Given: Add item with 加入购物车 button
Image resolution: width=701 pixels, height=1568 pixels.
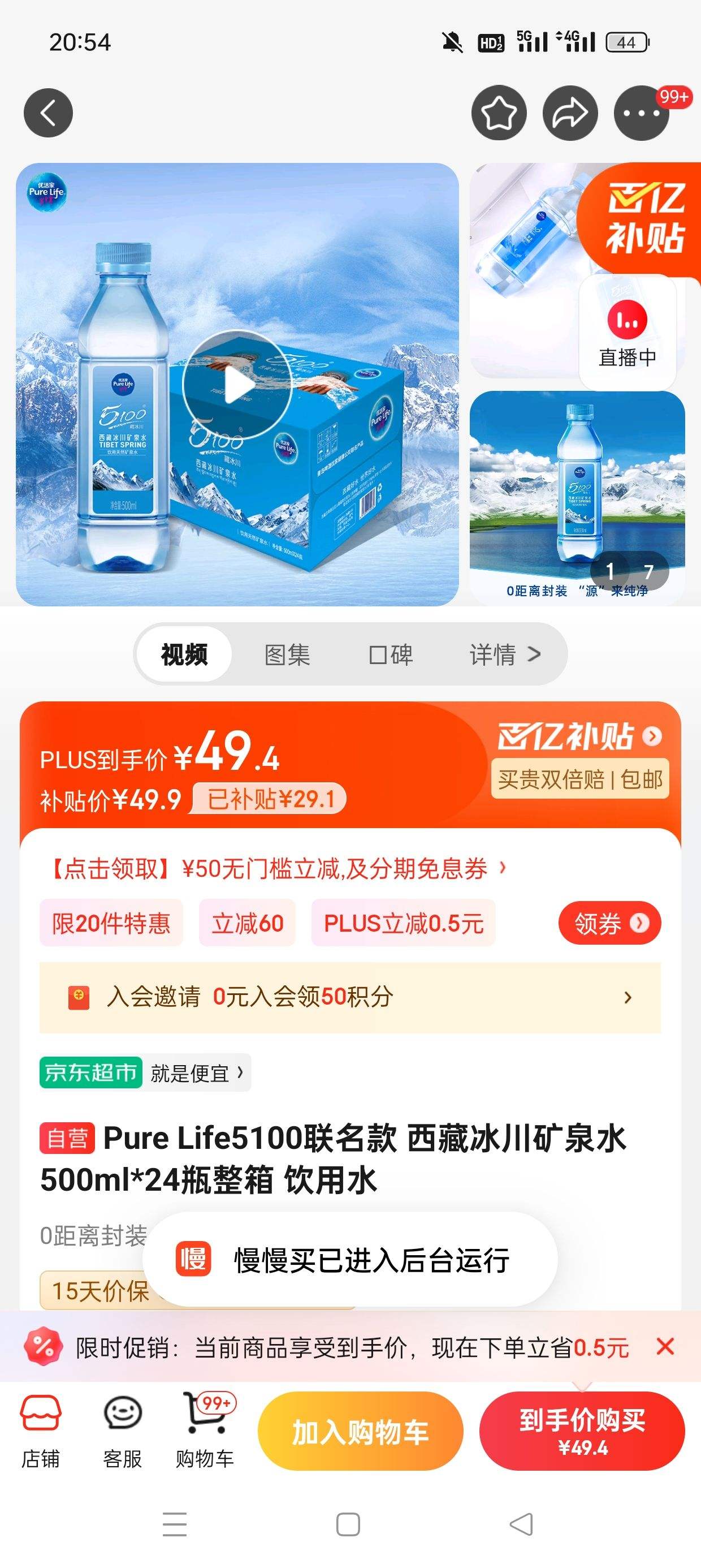Looking at the screenshot, I should pyautogui.click(x=360, y=1431).
